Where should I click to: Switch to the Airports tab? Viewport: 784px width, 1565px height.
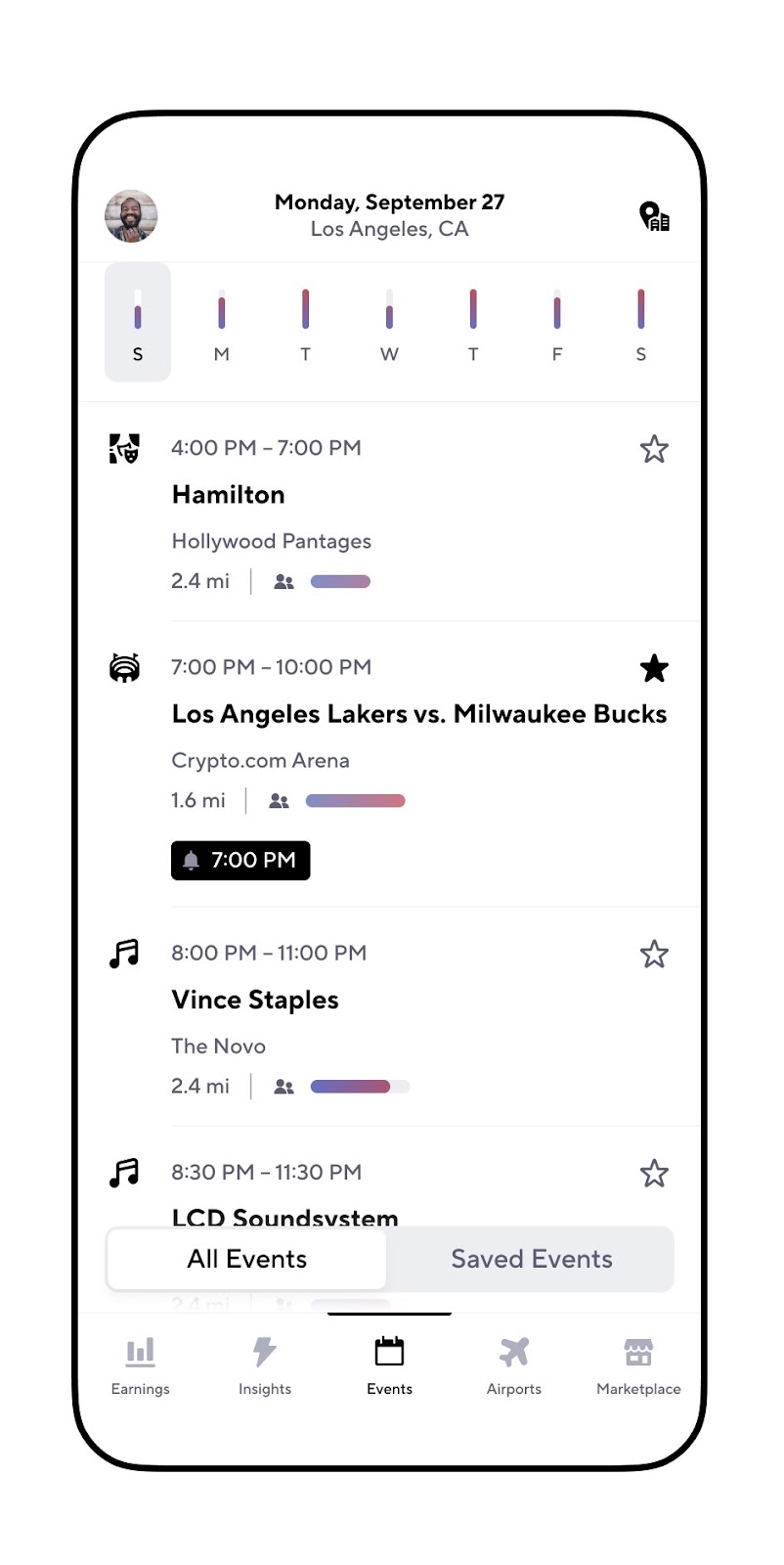[x=514, y=1365]
